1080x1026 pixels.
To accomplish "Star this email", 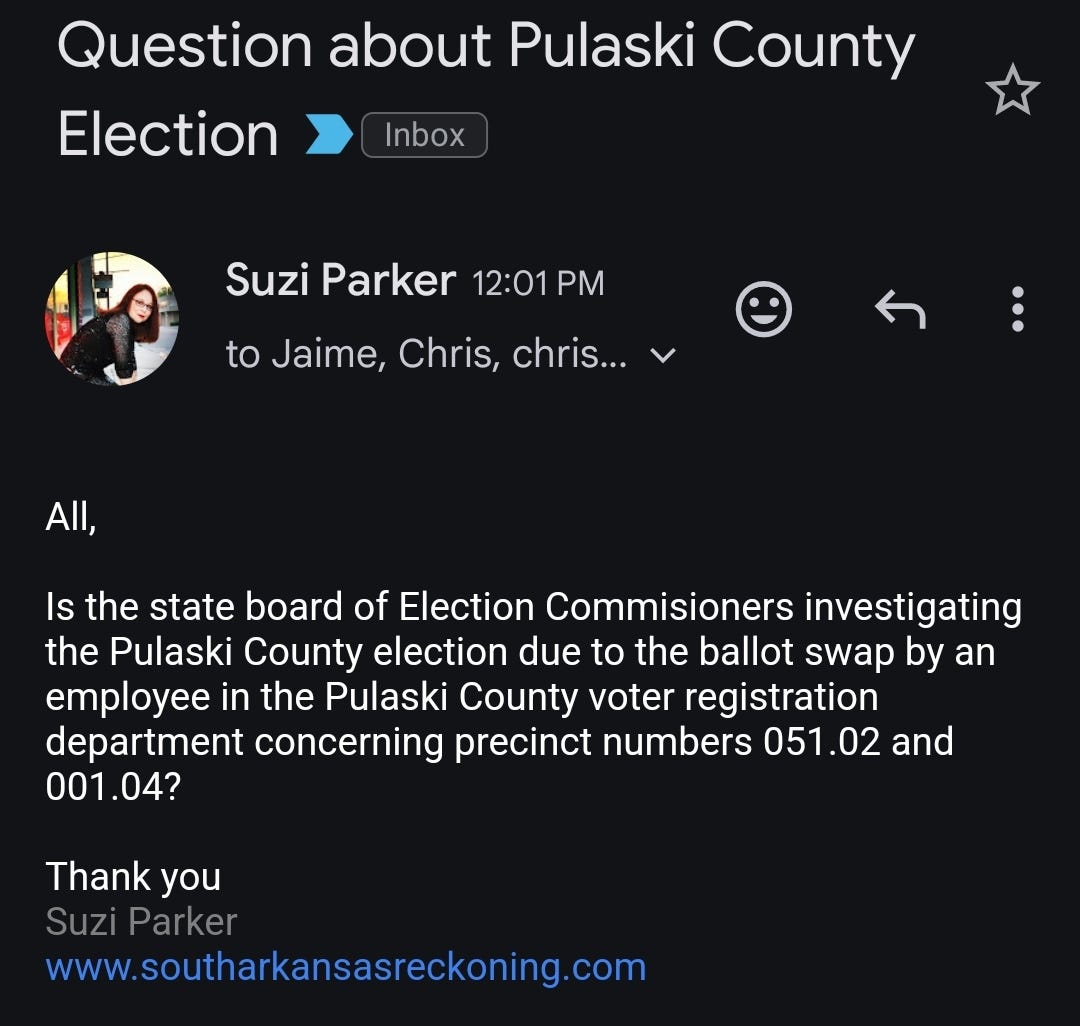I will coord(1012,90).
